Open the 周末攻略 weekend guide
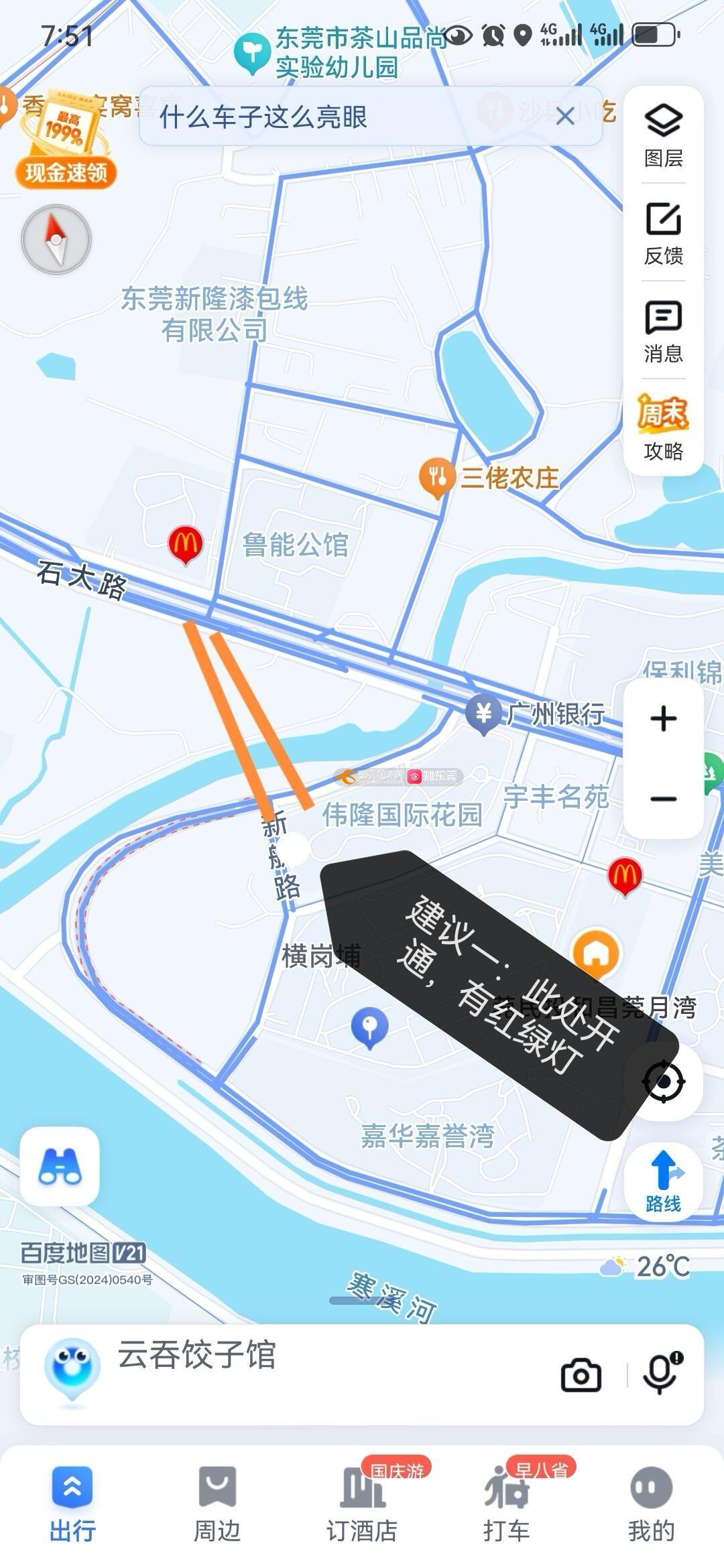The width and height of the screenshot is (724, 1568). point(663,428)
